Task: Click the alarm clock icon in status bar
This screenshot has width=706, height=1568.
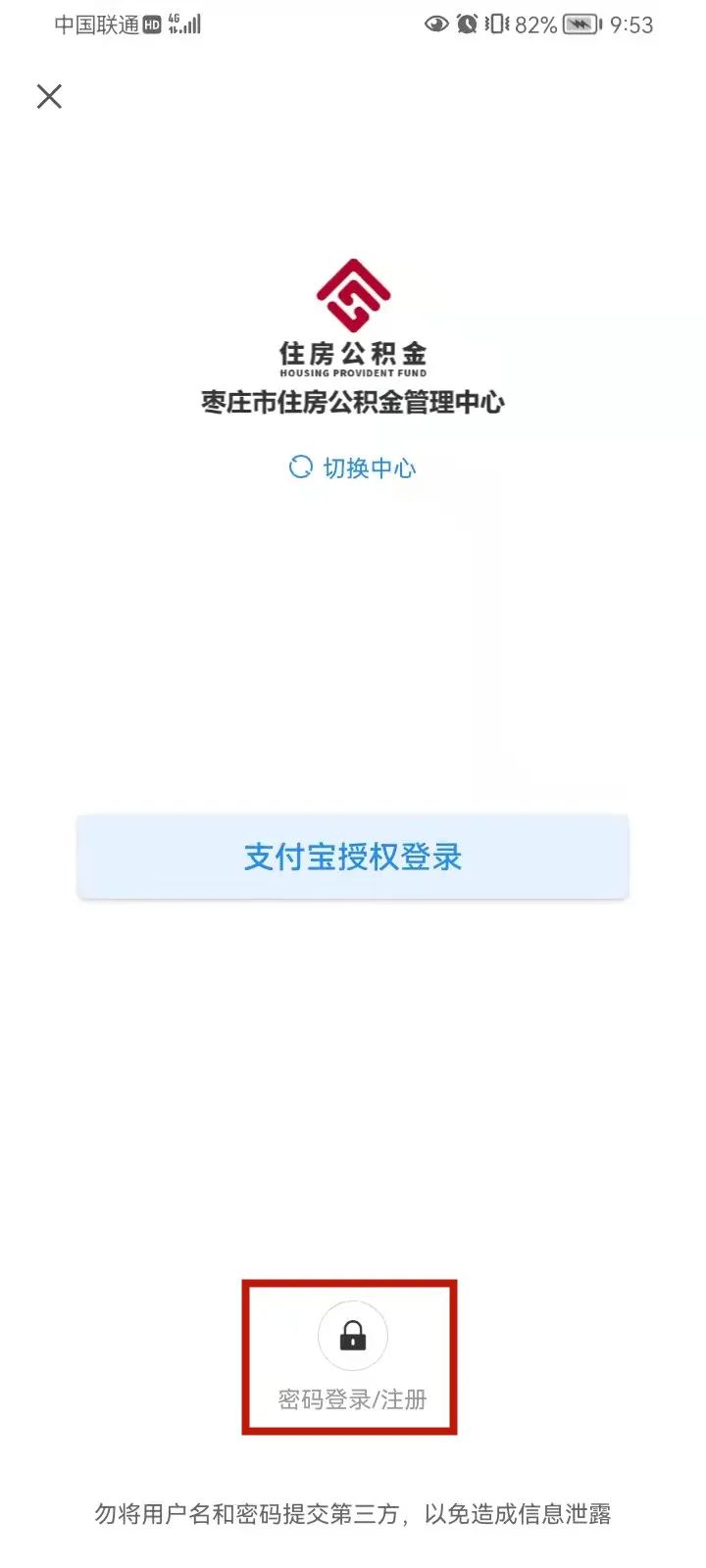Action: point(466,24)
